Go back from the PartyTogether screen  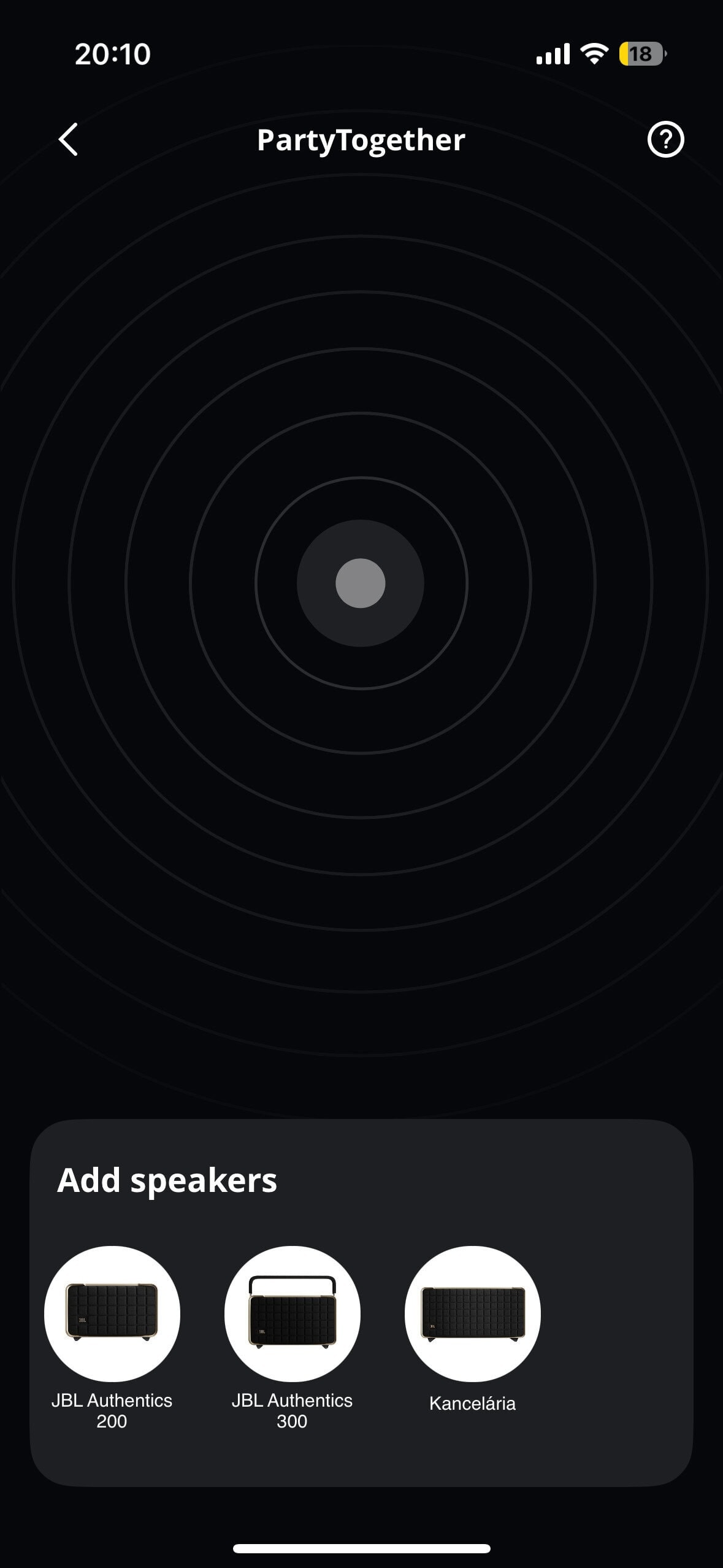[x=68, y=140]
